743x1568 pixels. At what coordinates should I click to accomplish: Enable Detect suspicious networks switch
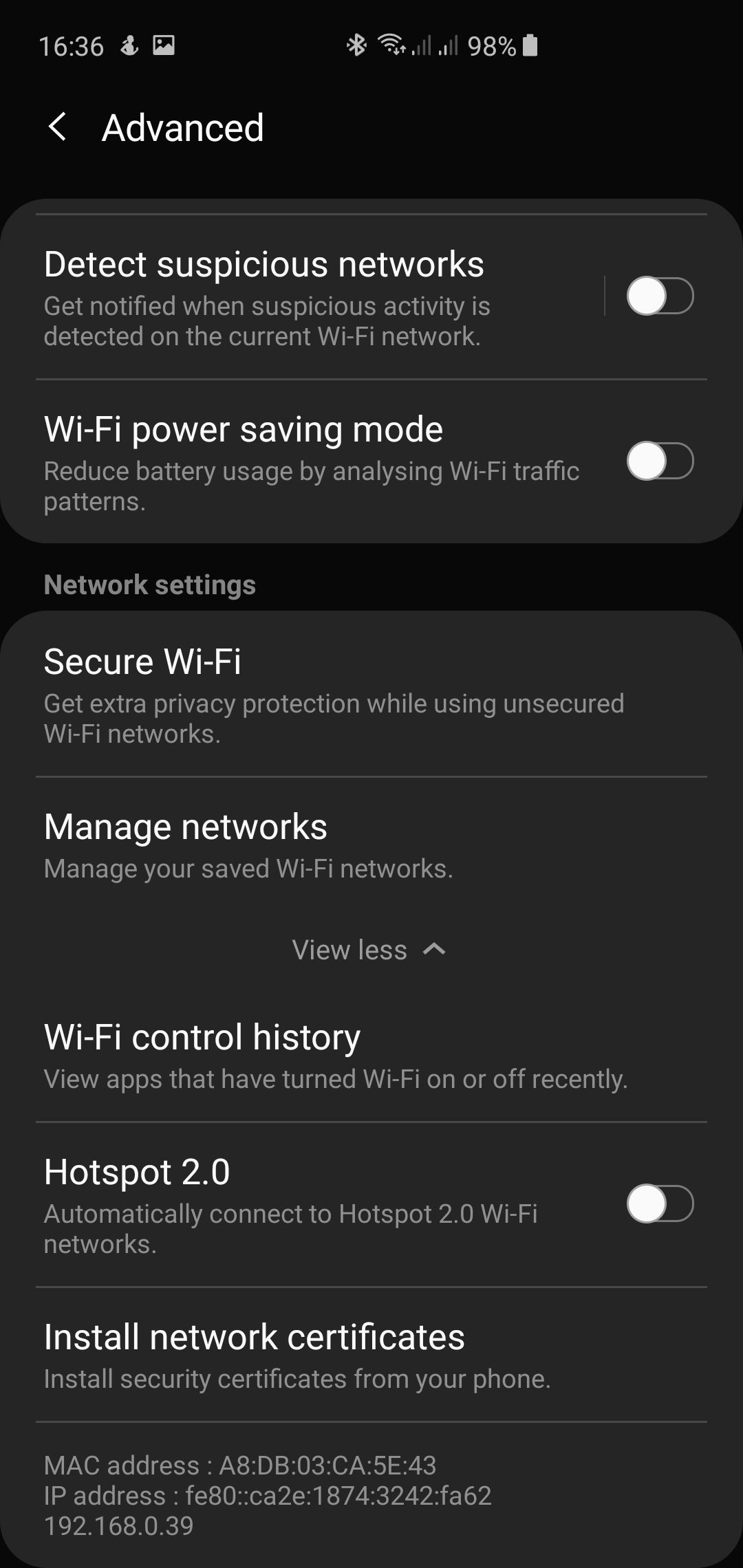[660, 296]
